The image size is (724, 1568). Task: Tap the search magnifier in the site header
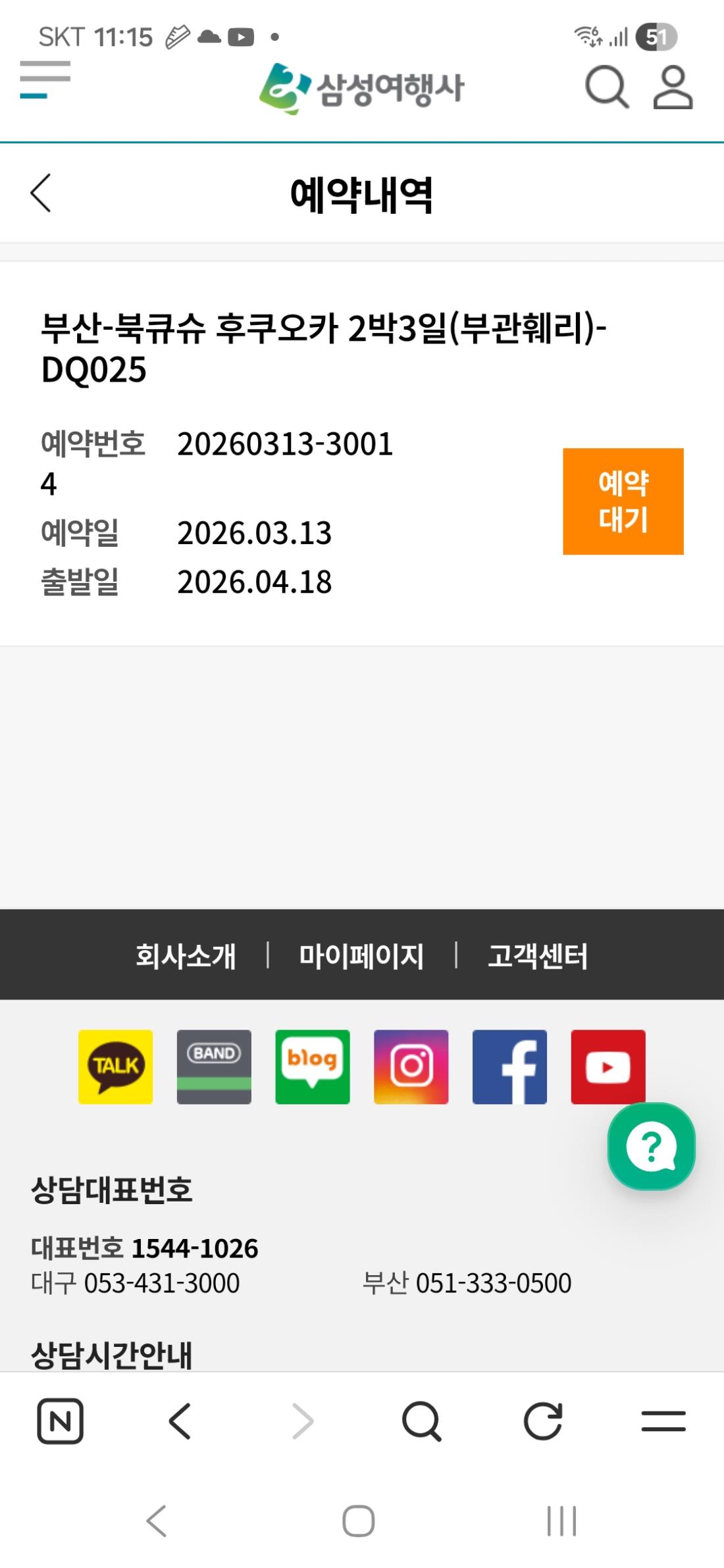click(x=606, y=87)
